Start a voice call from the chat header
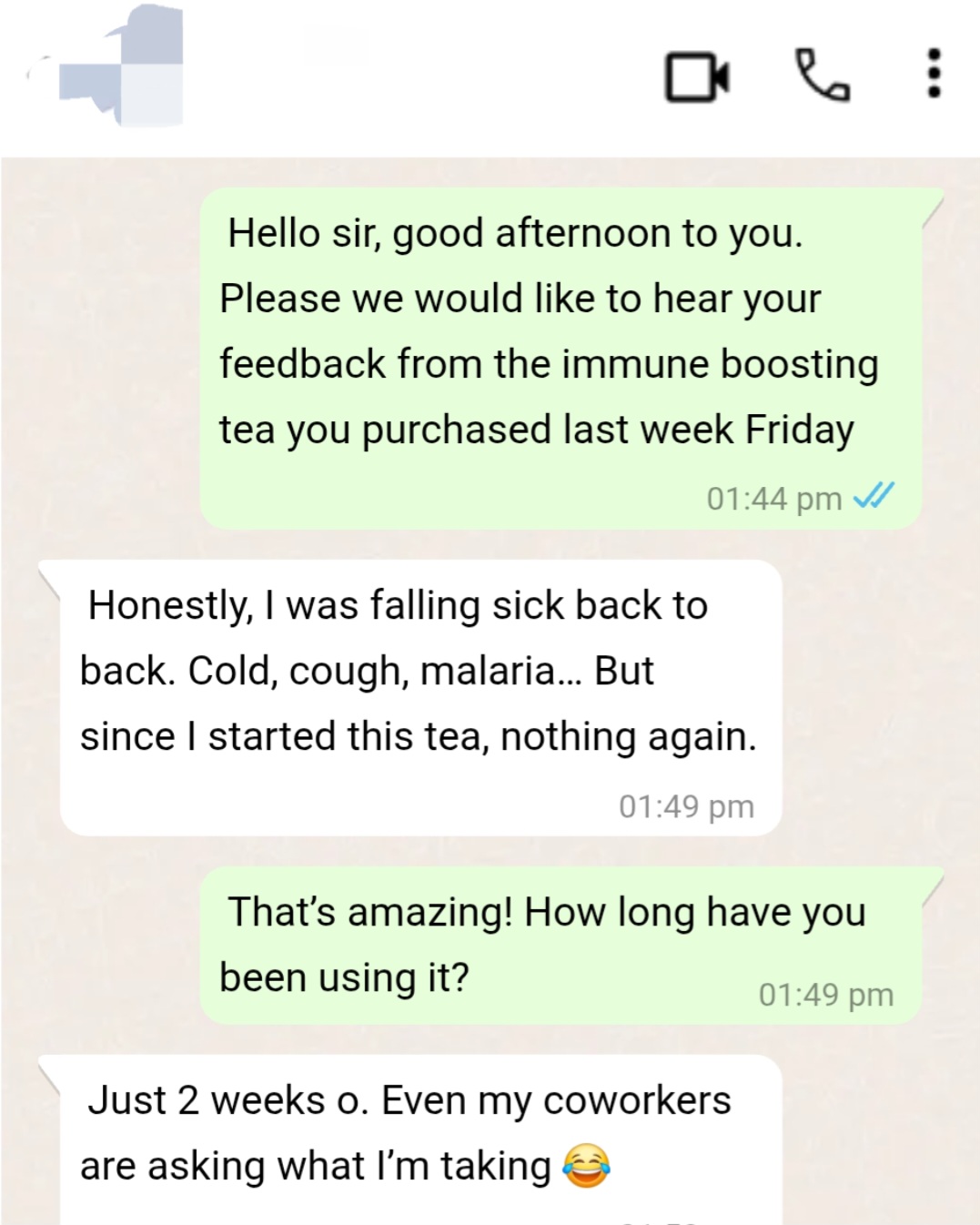The height and width of the screenshot is (1225, 980). (822, 75)
